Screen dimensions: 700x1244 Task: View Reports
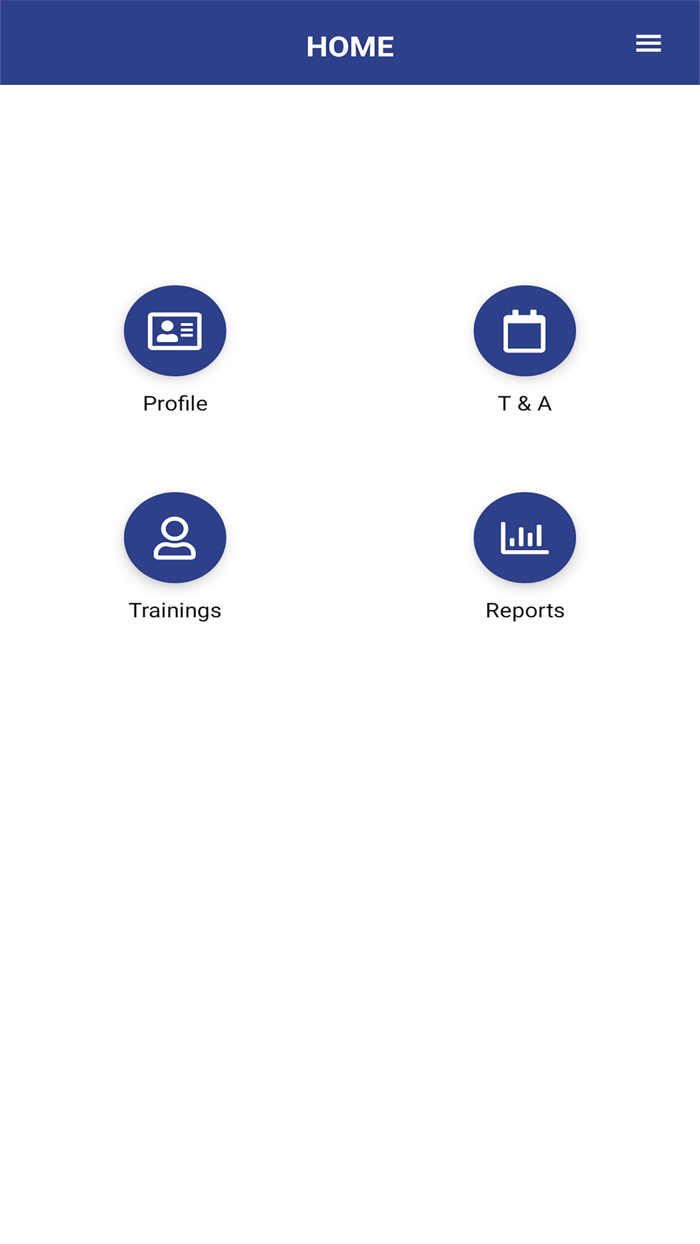tap(525, 538)
